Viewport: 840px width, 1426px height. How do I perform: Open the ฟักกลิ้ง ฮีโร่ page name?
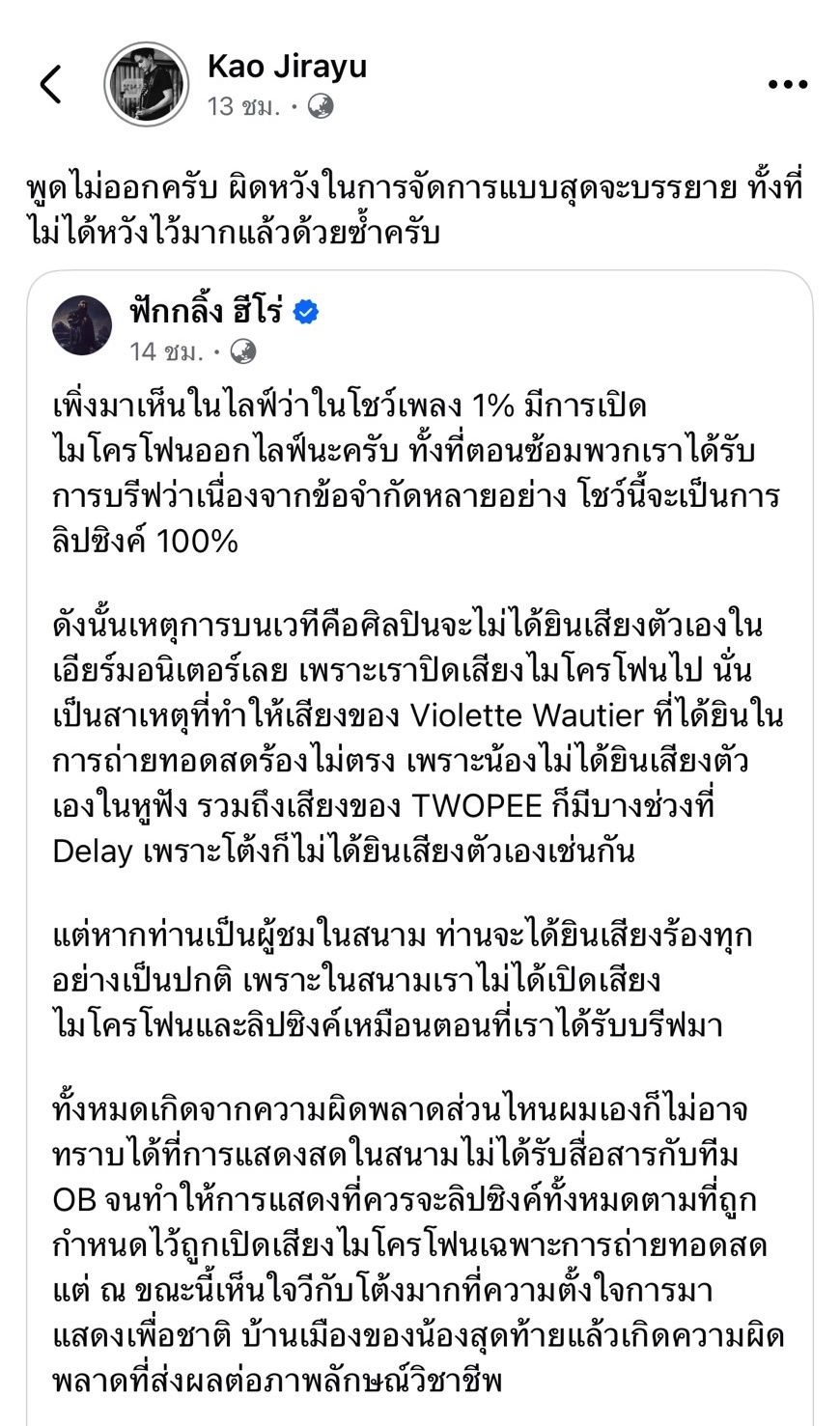click(208, 311)
